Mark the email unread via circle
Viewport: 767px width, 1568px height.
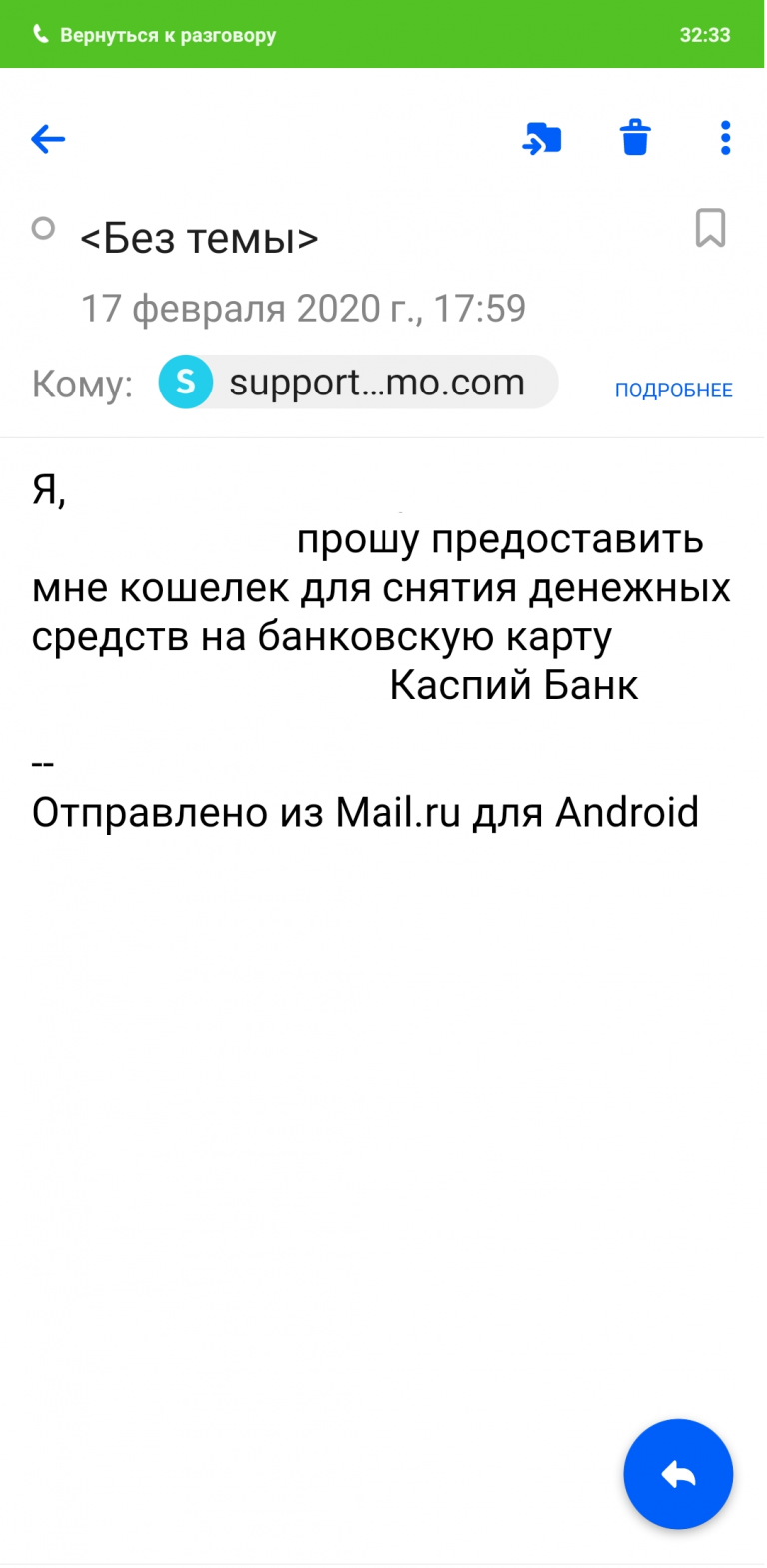(43, 228)
